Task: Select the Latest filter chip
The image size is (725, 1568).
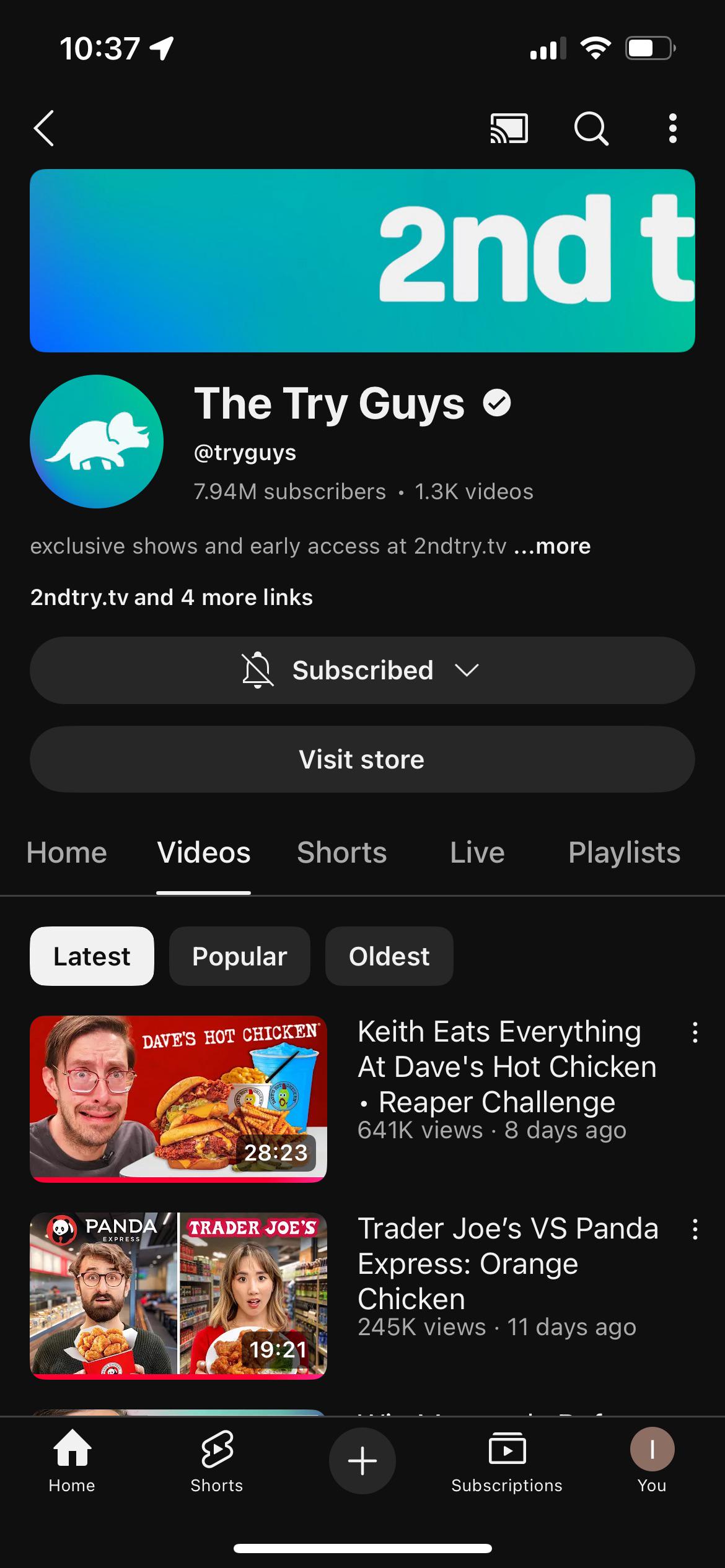Action: tap(92, 956)
